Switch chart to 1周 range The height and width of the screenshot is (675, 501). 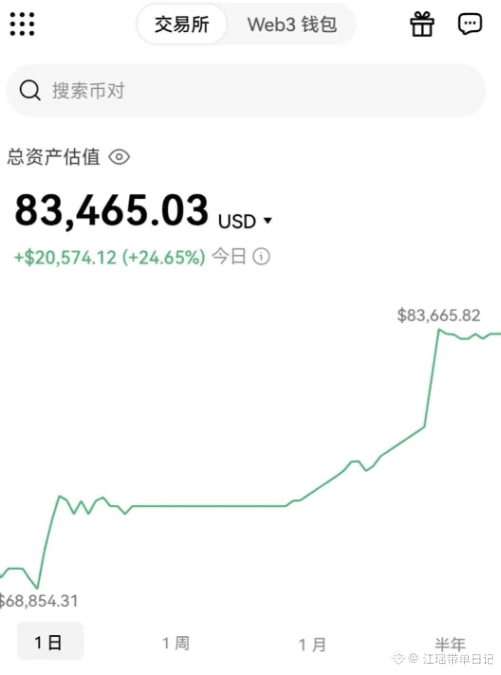click(x=176, y=643)
